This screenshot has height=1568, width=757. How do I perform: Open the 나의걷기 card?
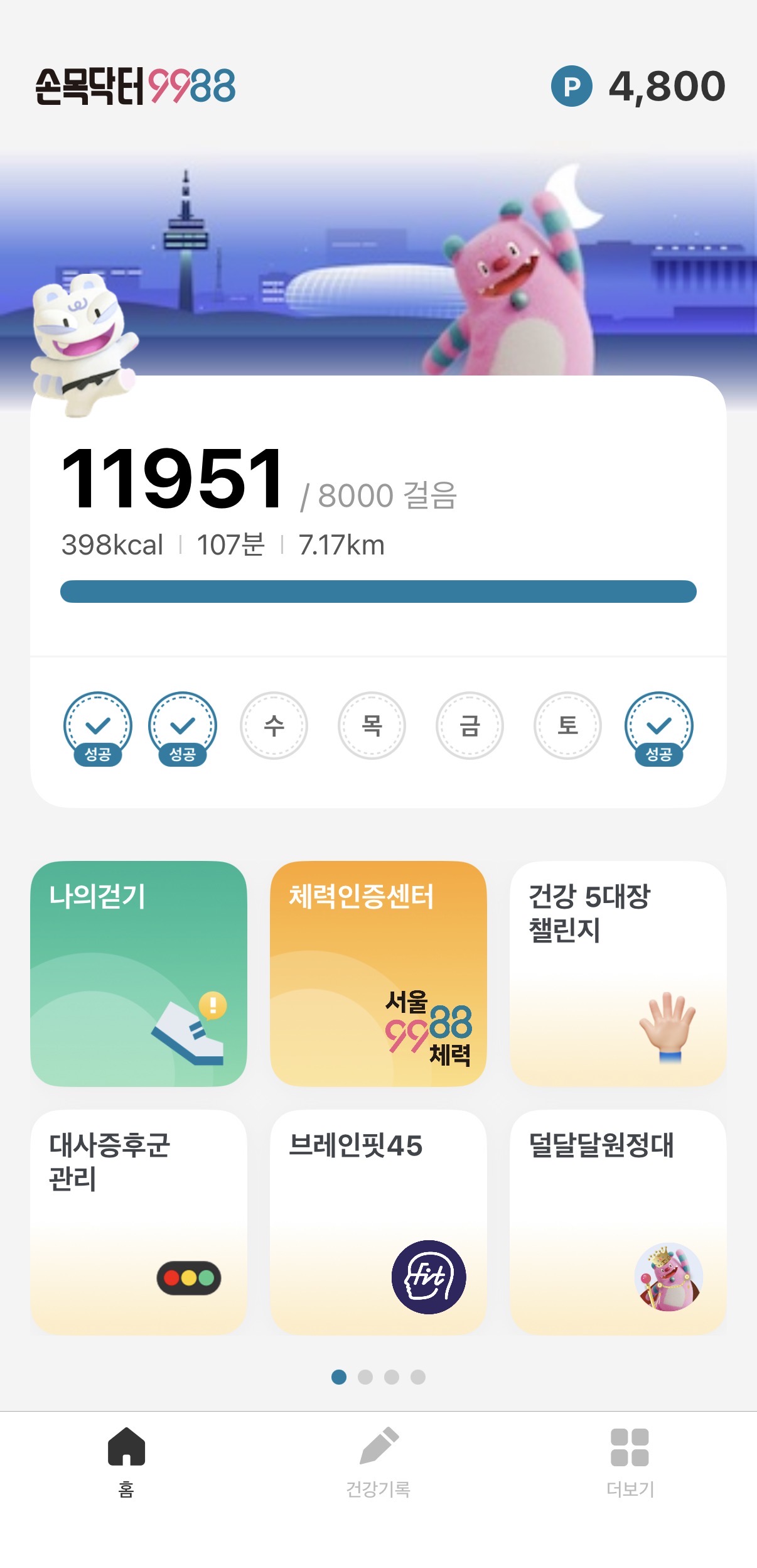coord(139,973)
